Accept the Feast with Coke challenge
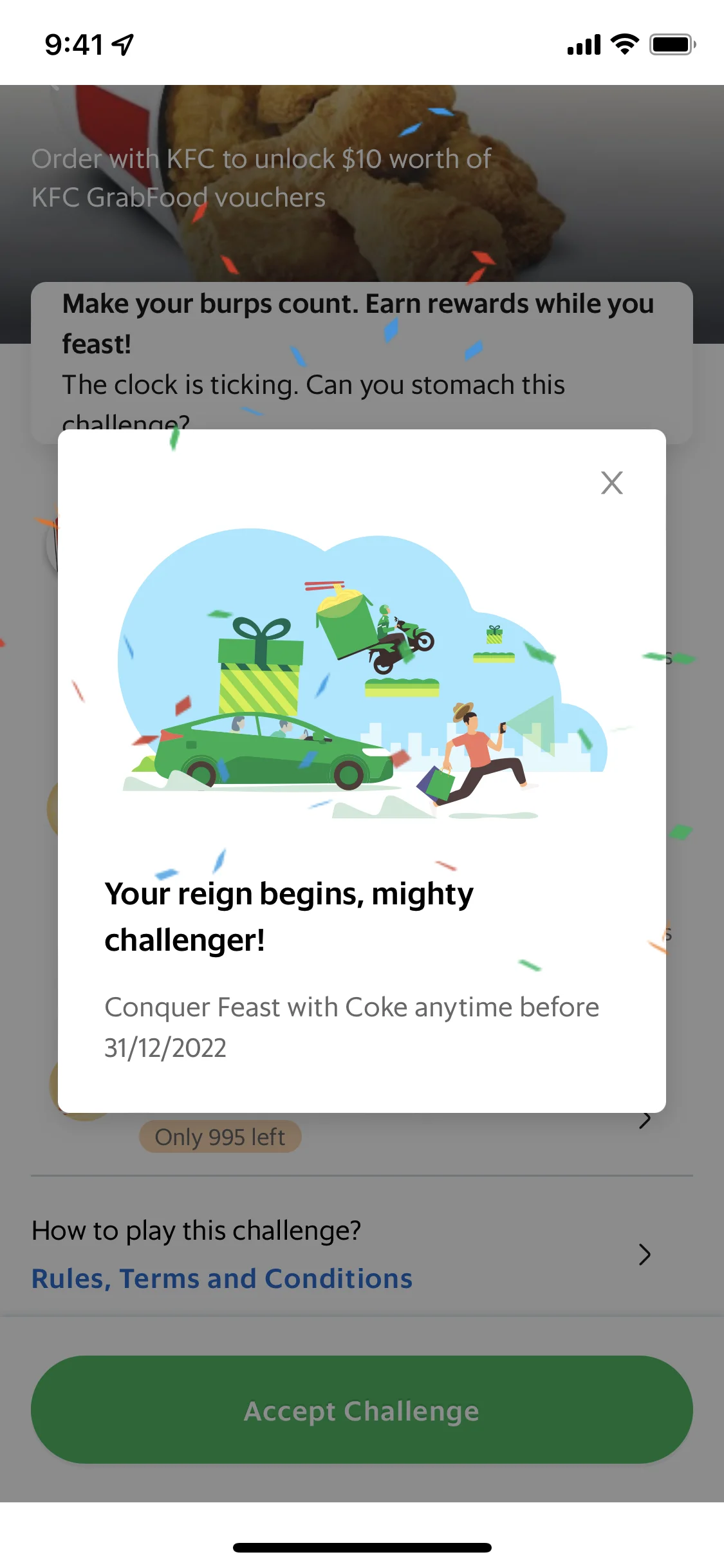Screen dimensions: 724x1568 click(362, 1410)
